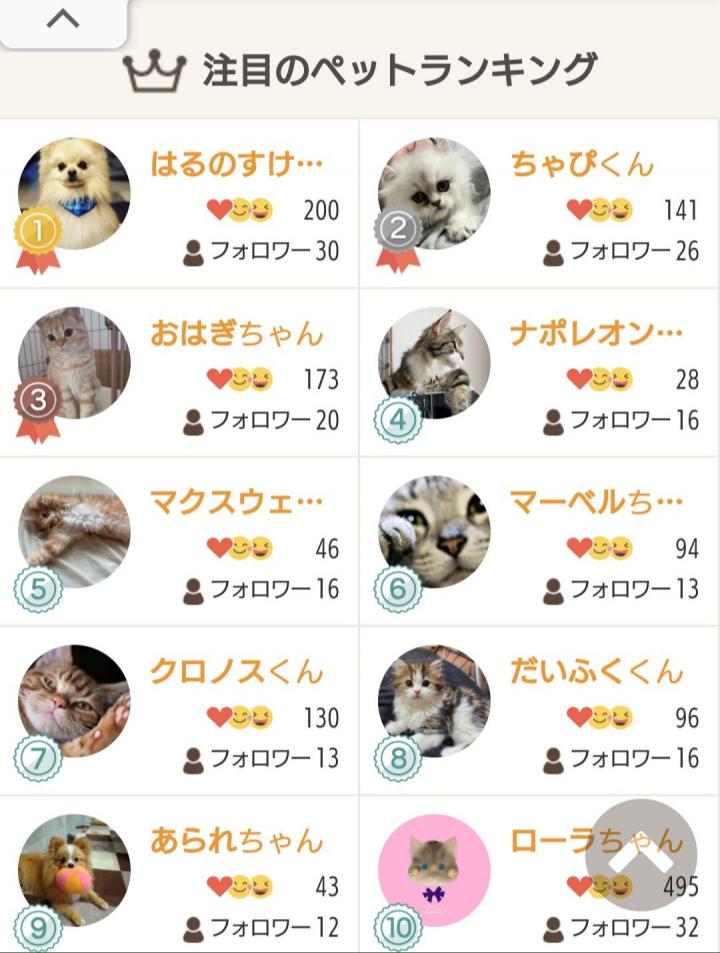Viewport: 720px width, 953px height.
Task: Open ローラちゃん's pink avatar card
Action: (x=435, y=870)
